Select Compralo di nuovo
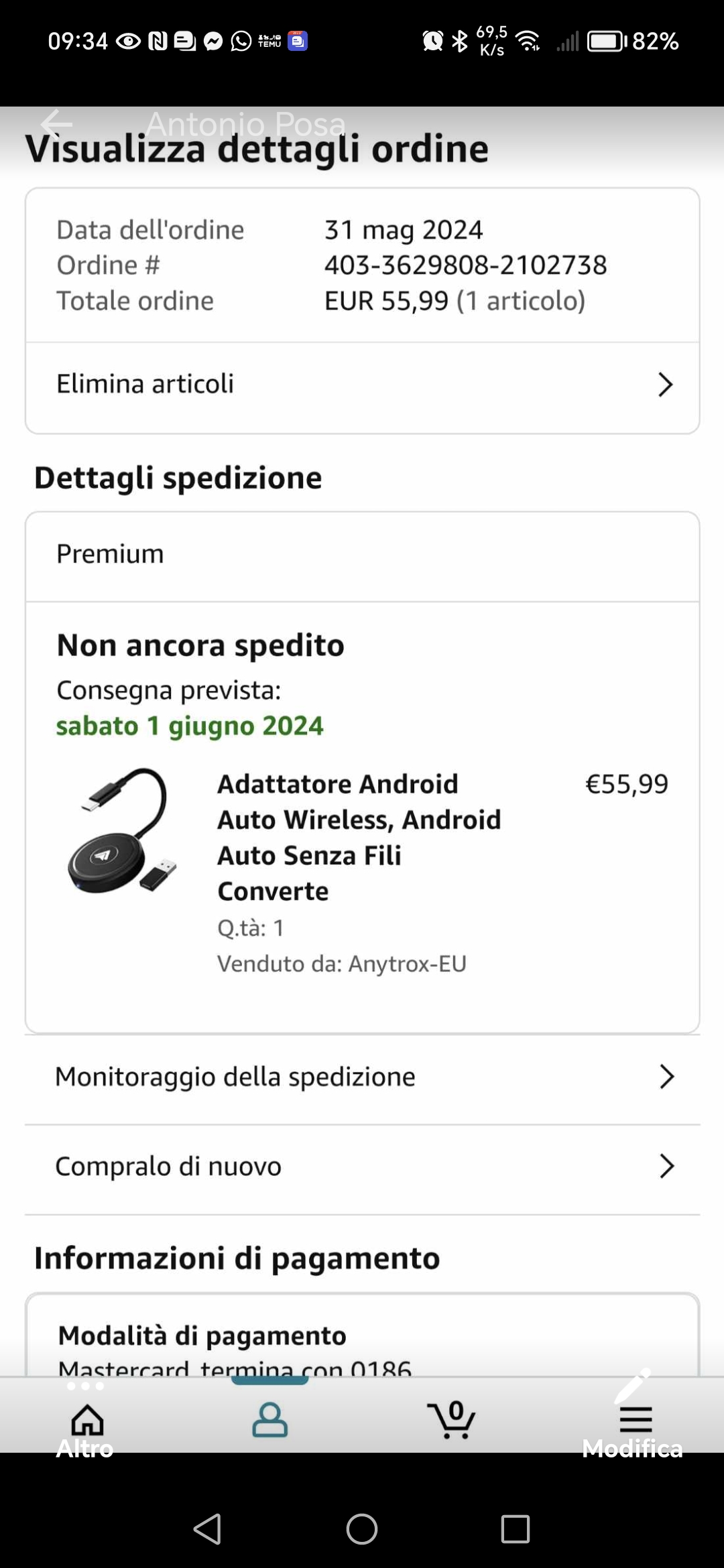The image size is (724, 1568). (x=362, y=1167)
